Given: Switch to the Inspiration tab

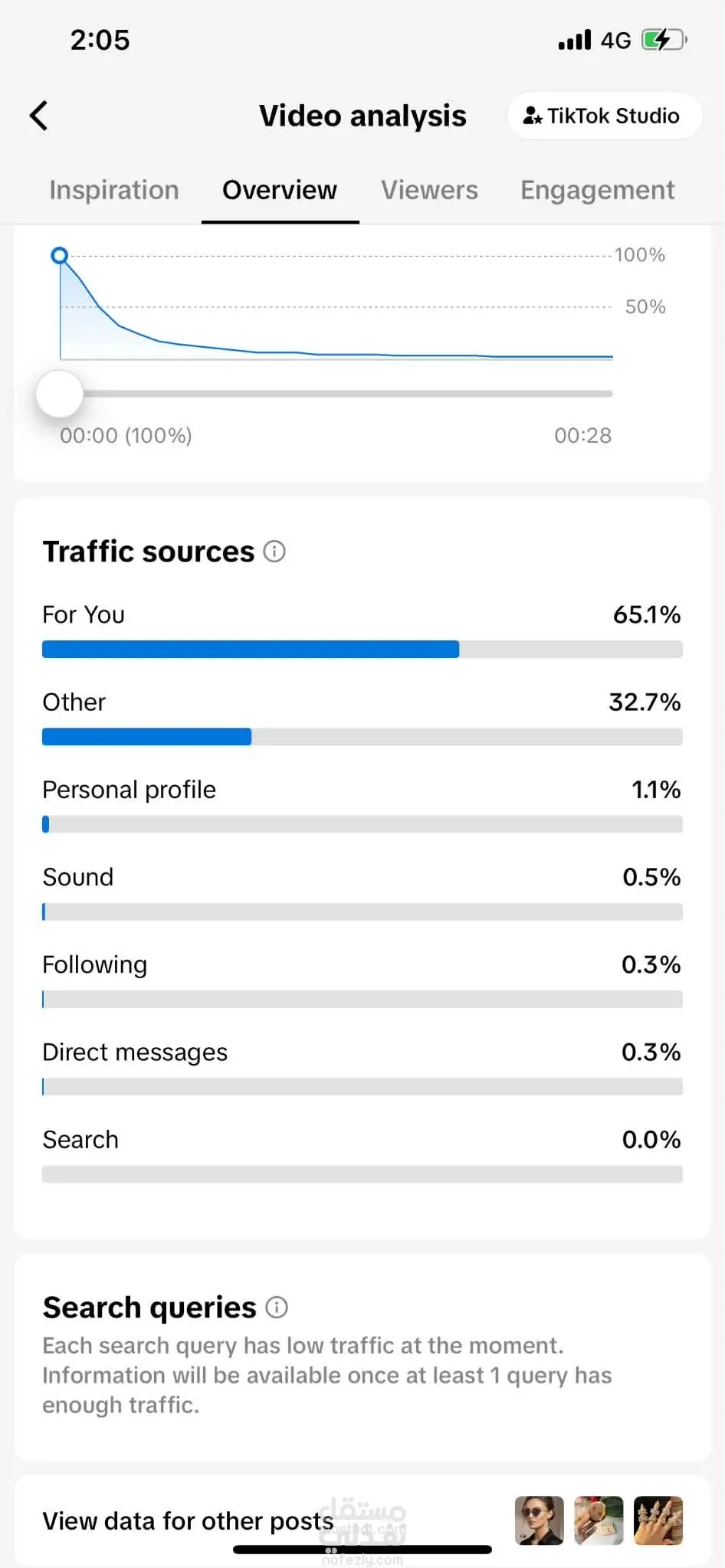Looking at the screenshot, I should pos(114,190).
